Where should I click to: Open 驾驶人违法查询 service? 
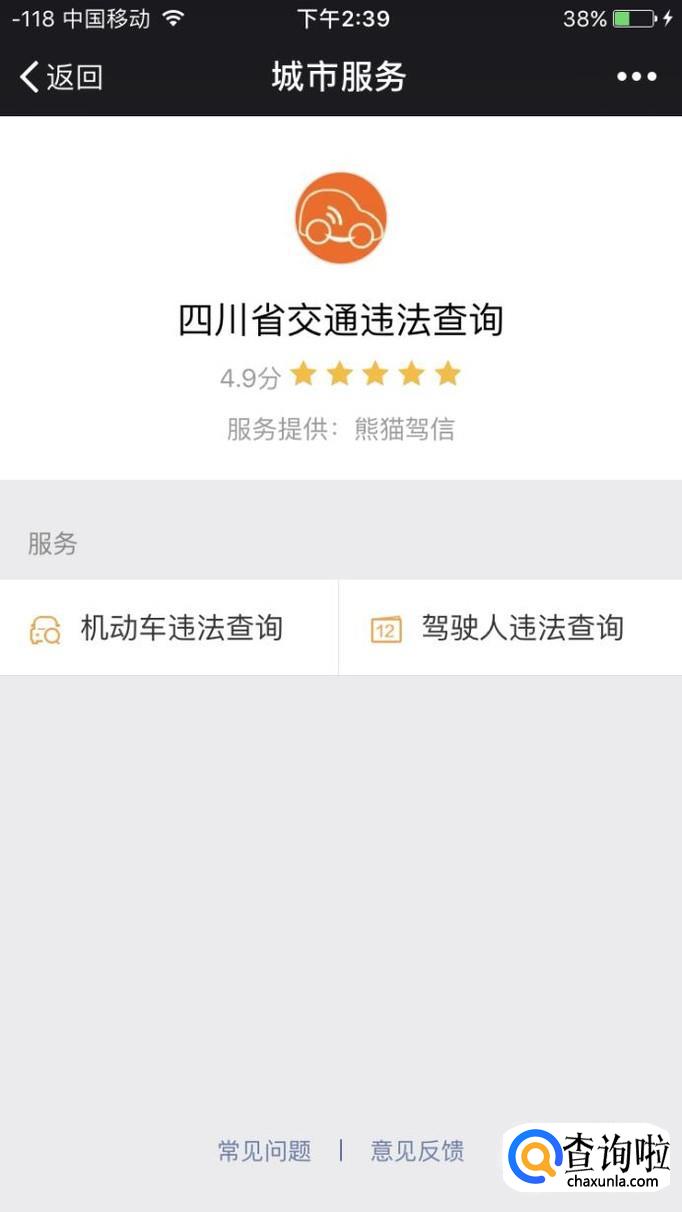click(x=510, y=628)
